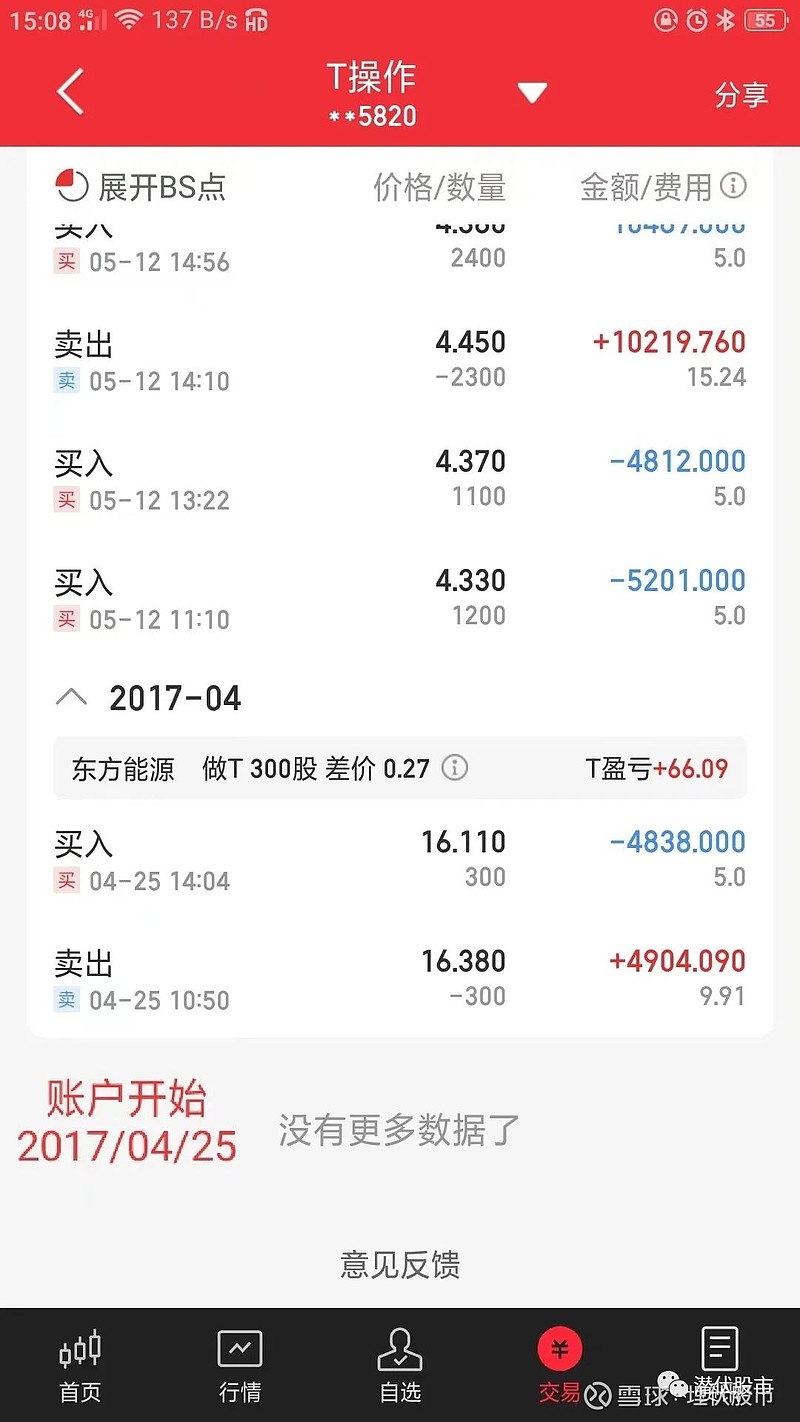Open the sell record at 04-25 10:50
The width and height of the screenshot is (800, 1422).
tap(400, 979)
